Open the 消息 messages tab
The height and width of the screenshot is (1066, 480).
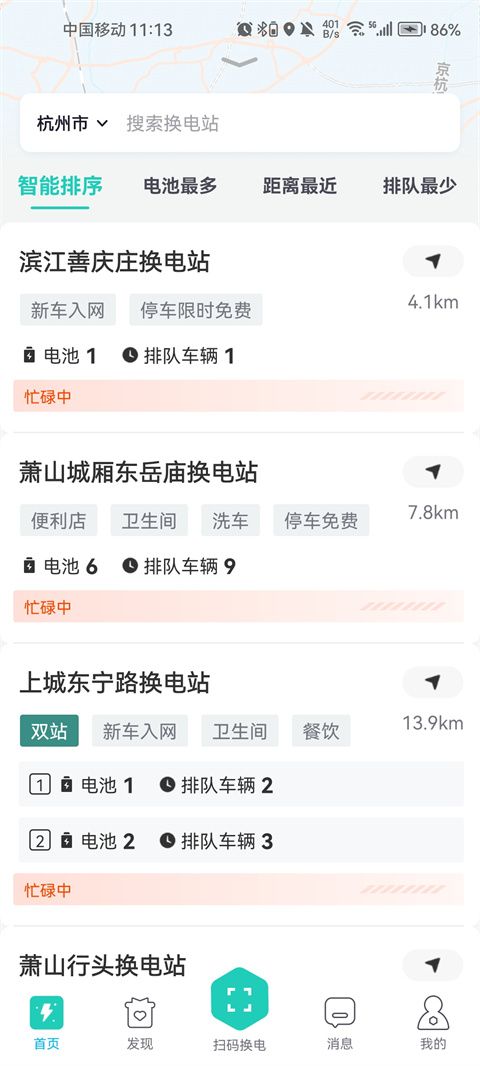tap(339, 1023)
